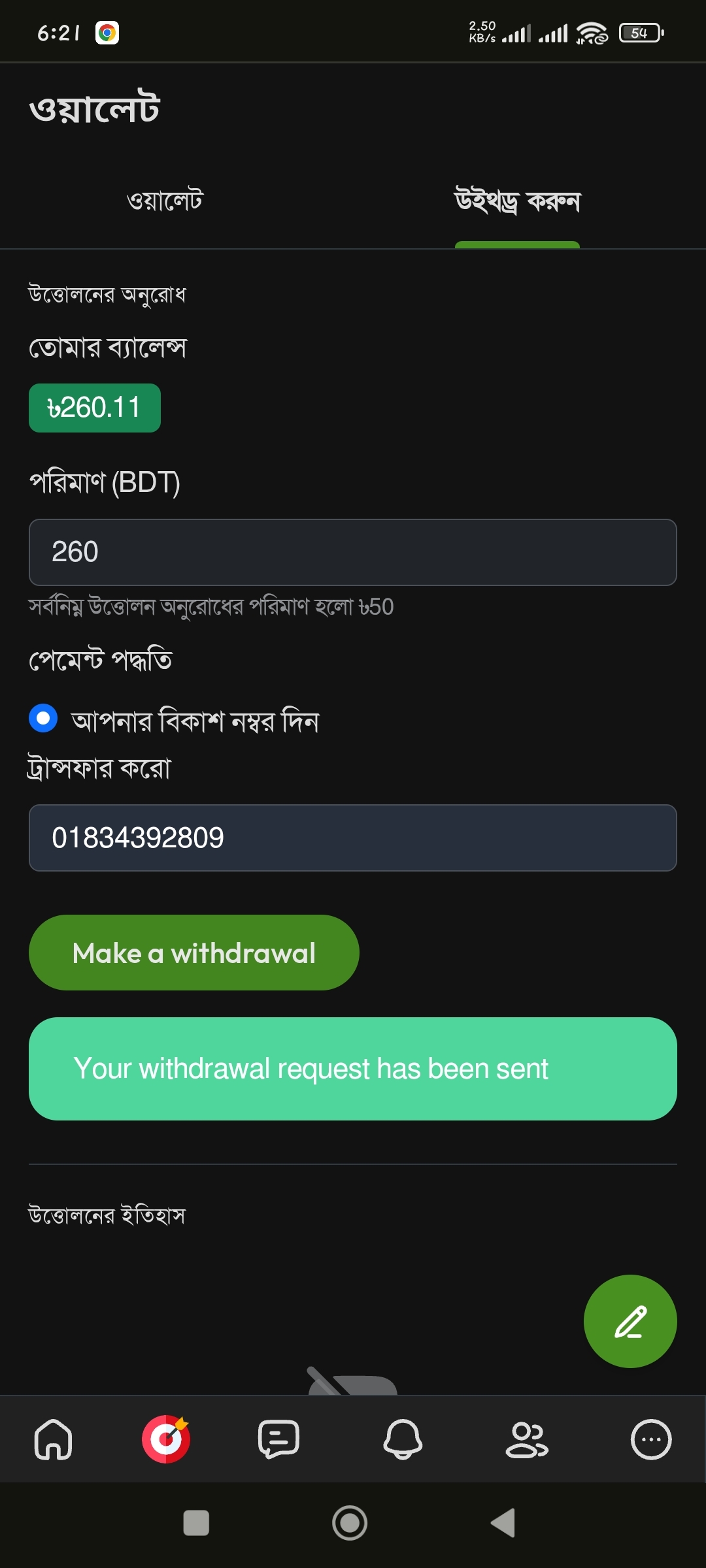Select the বিকাশ নম্বর payment method radio button
Image resolution: width=706 pixels, height=1568 pixels.
pos(43,718)
